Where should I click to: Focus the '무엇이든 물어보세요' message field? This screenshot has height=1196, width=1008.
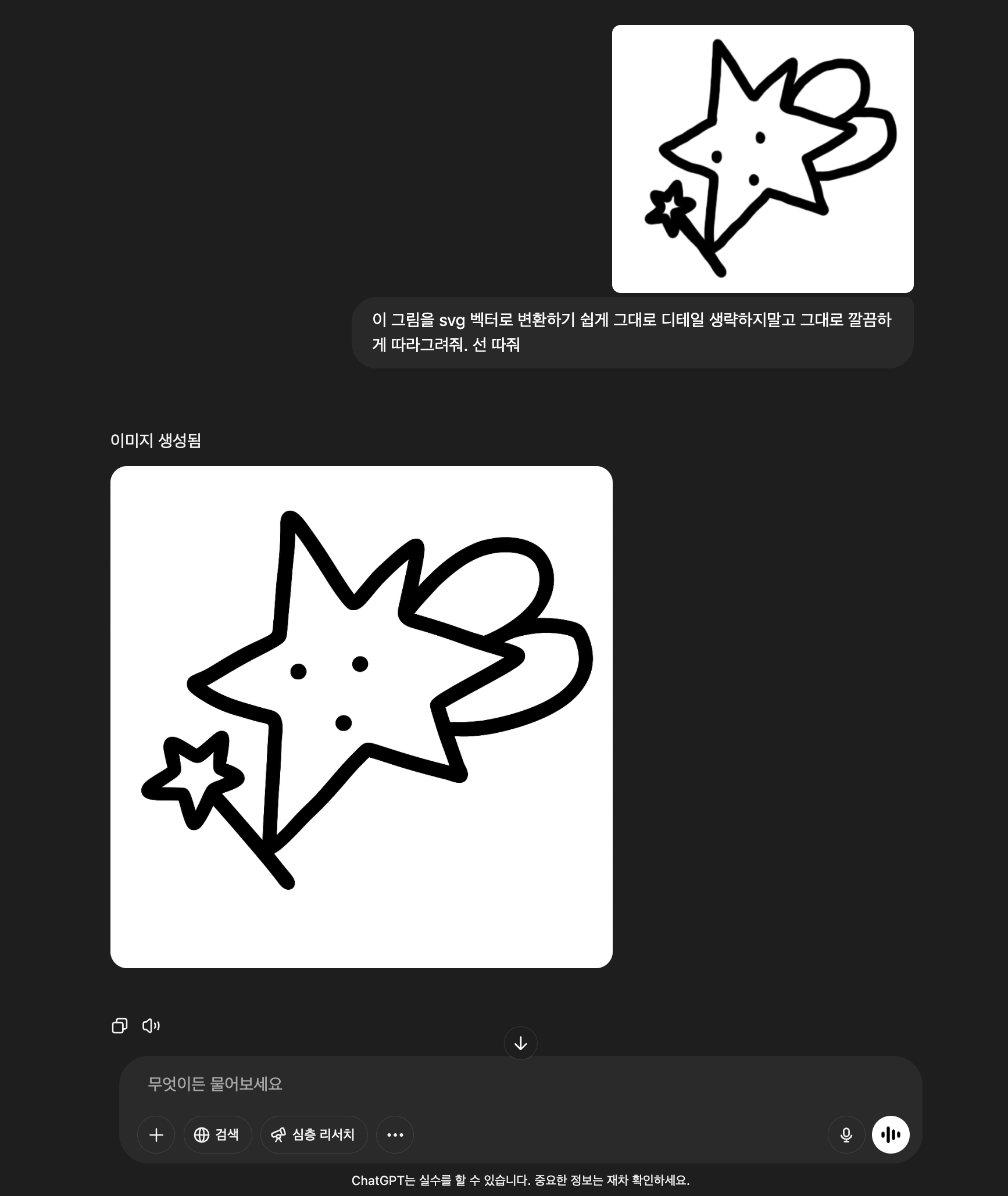[465, 1084]
